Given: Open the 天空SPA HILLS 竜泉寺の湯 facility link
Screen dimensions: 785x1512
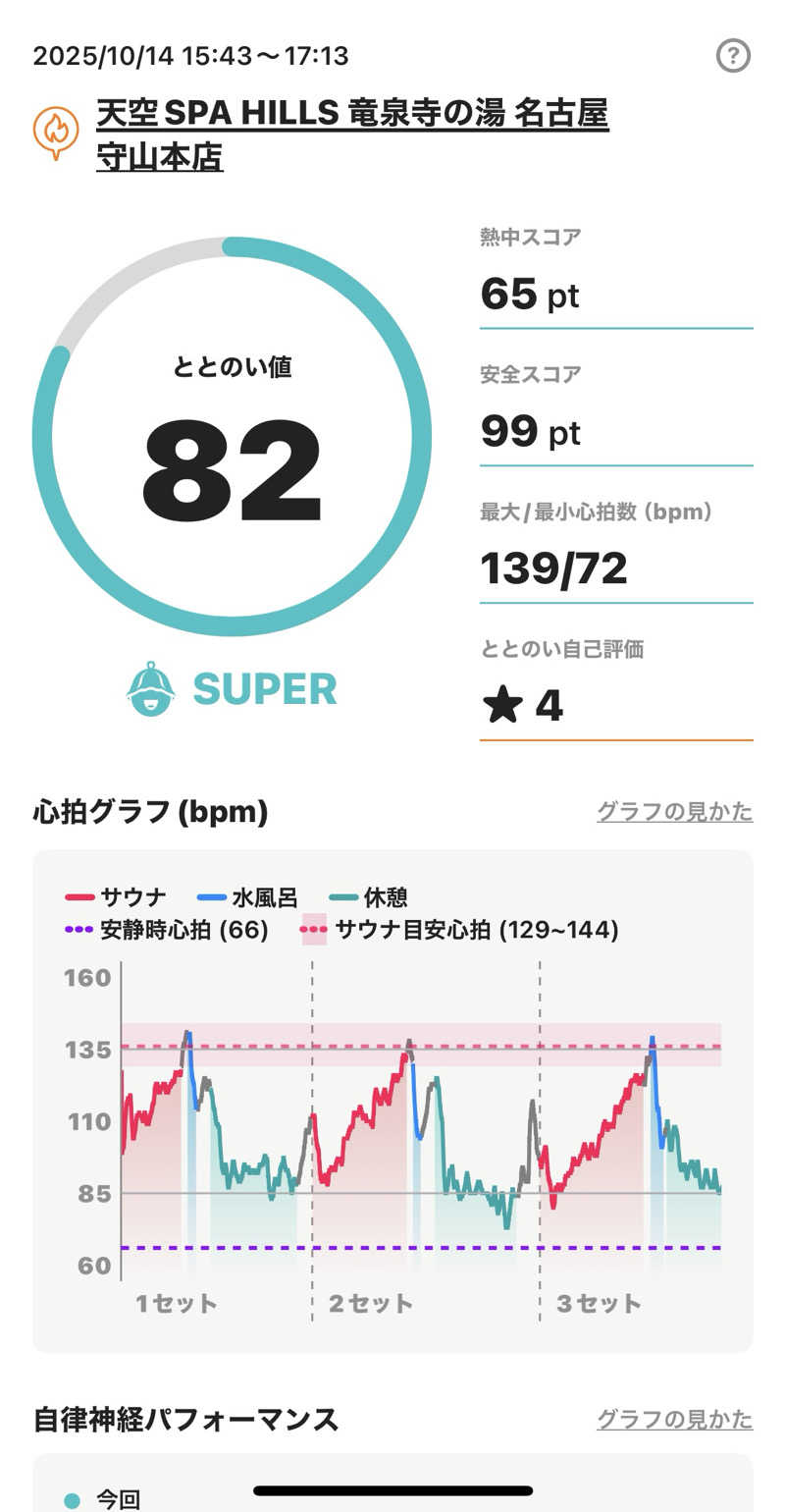Looking at the screenshot, I should coord(352,135).
